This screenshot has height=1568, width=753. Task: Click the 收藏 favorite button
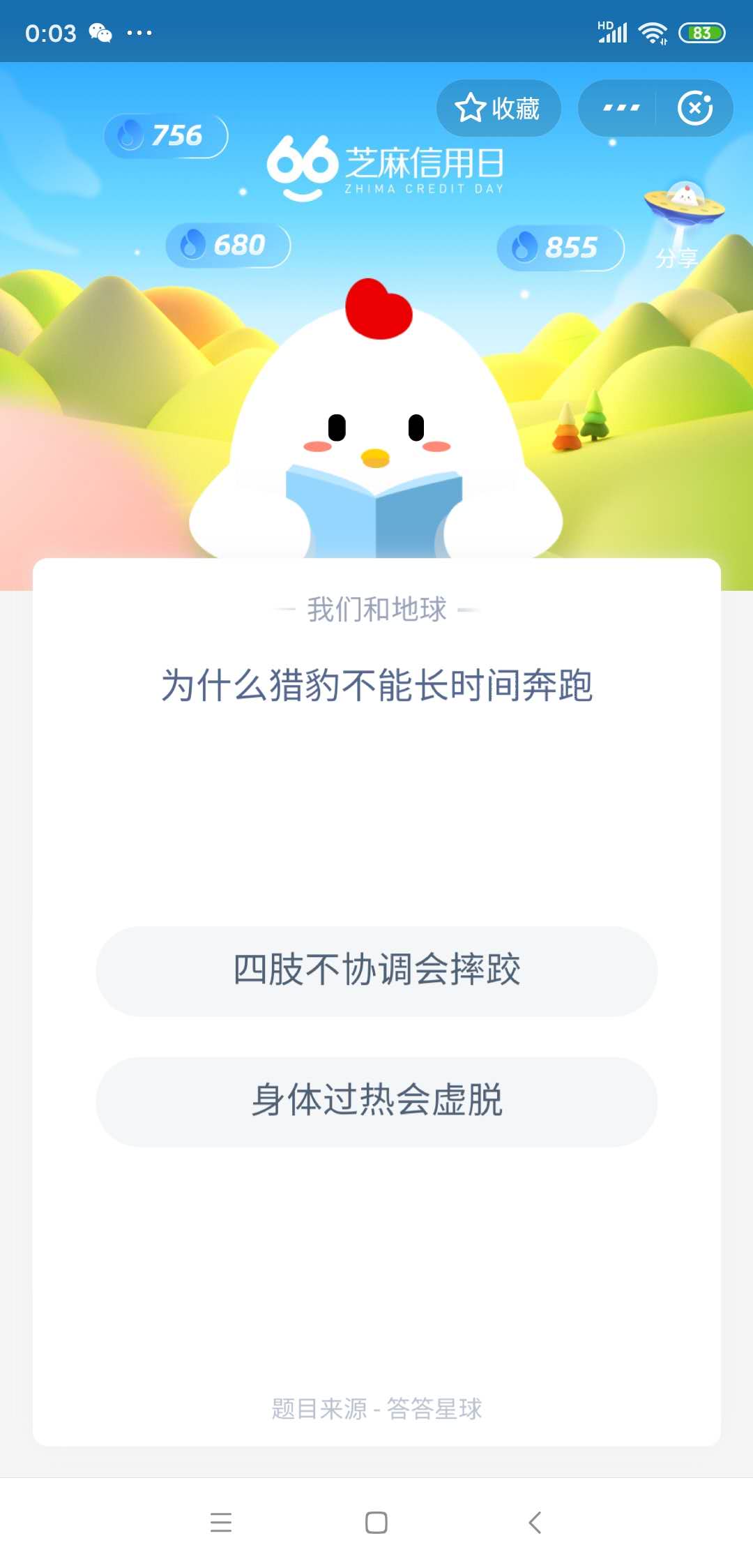click(x=498, y=108)
